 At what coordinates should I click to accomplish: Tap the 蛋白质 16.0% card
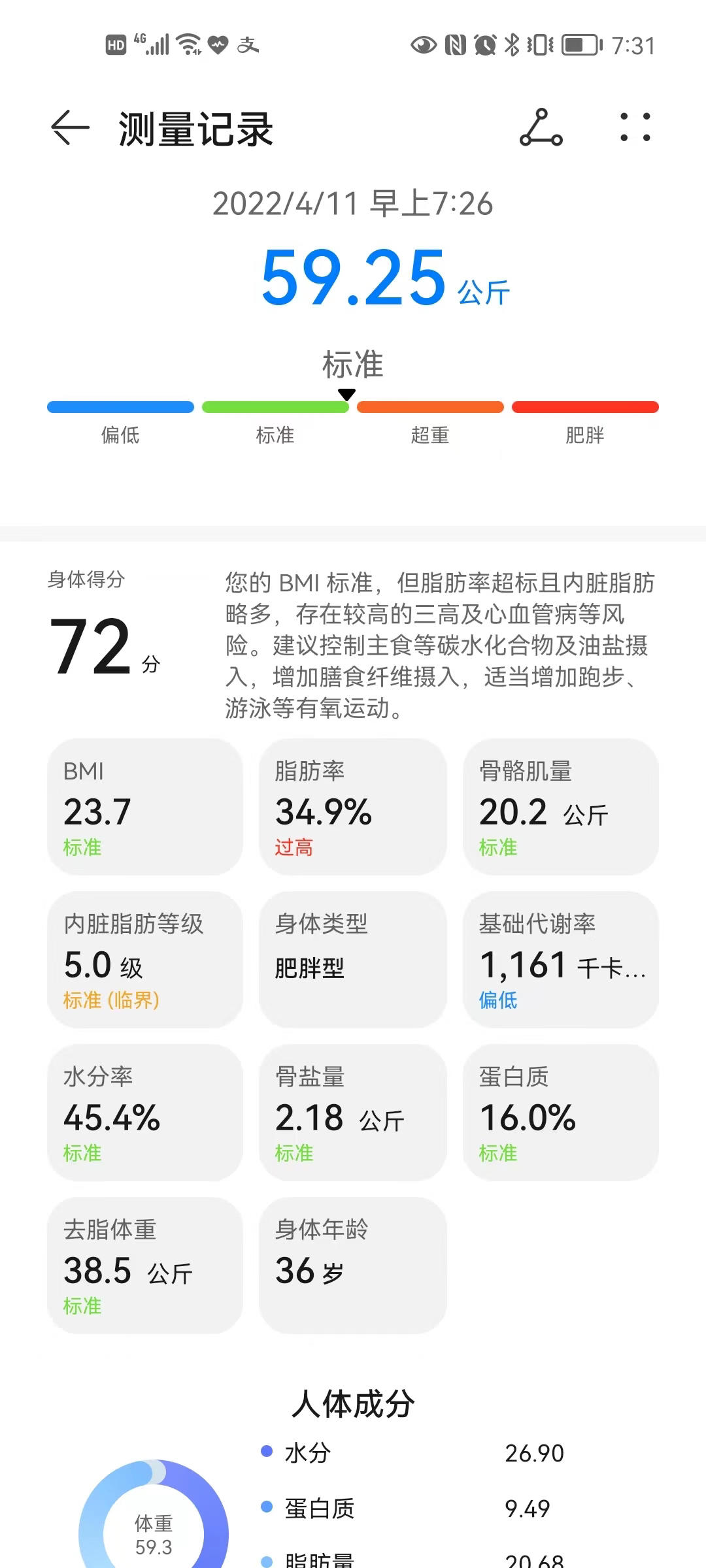point(560,1113)
